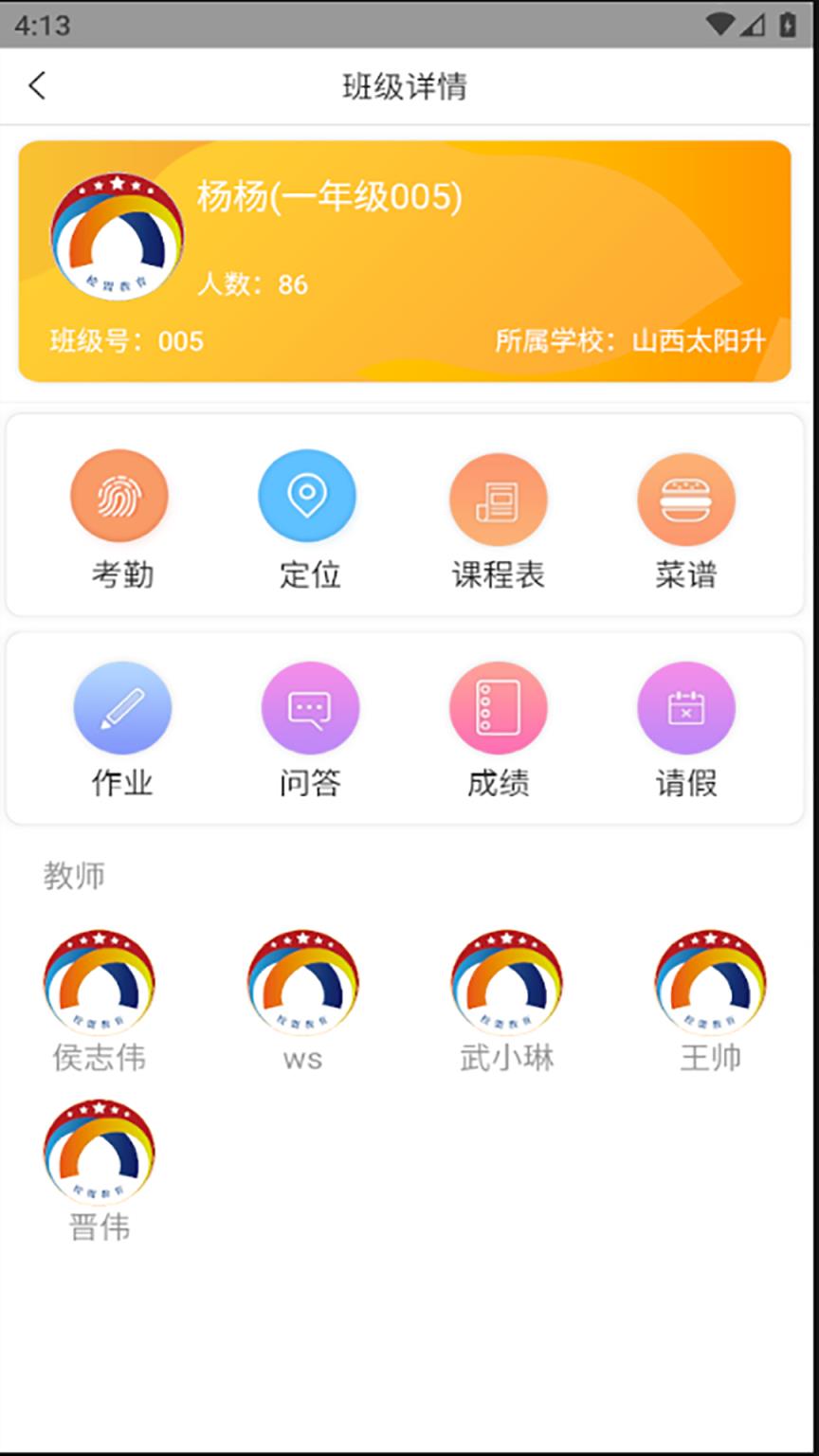
Task: Select the 问答 Q&A icon
Action: click(310, 706)
